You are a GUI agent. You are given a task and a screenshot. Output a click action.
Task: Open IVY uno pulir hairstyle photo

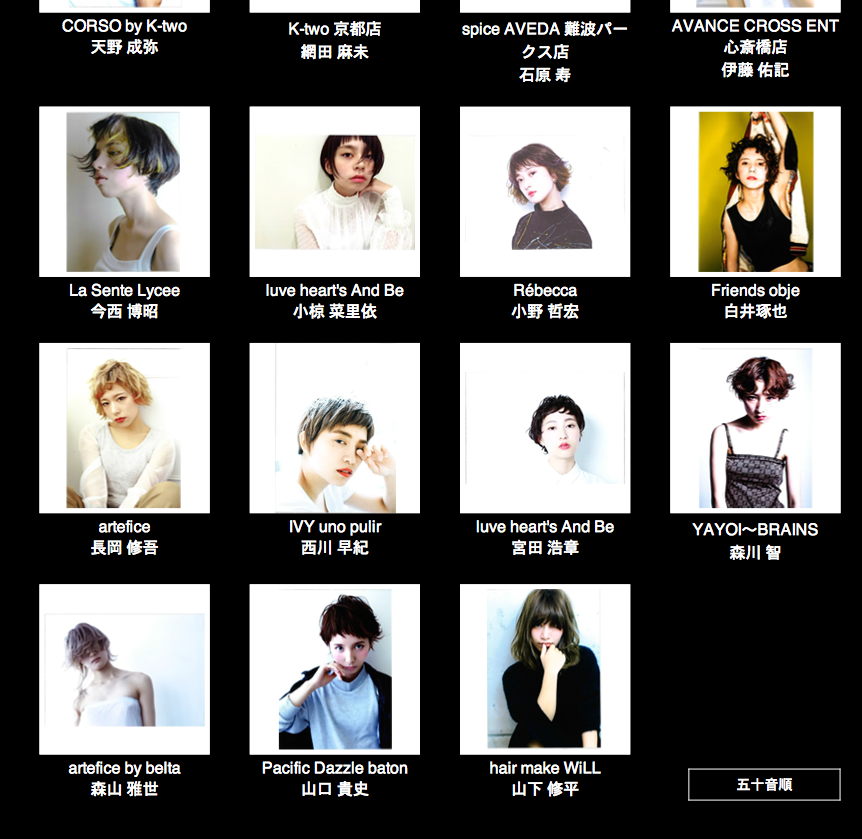coord(334,427)
